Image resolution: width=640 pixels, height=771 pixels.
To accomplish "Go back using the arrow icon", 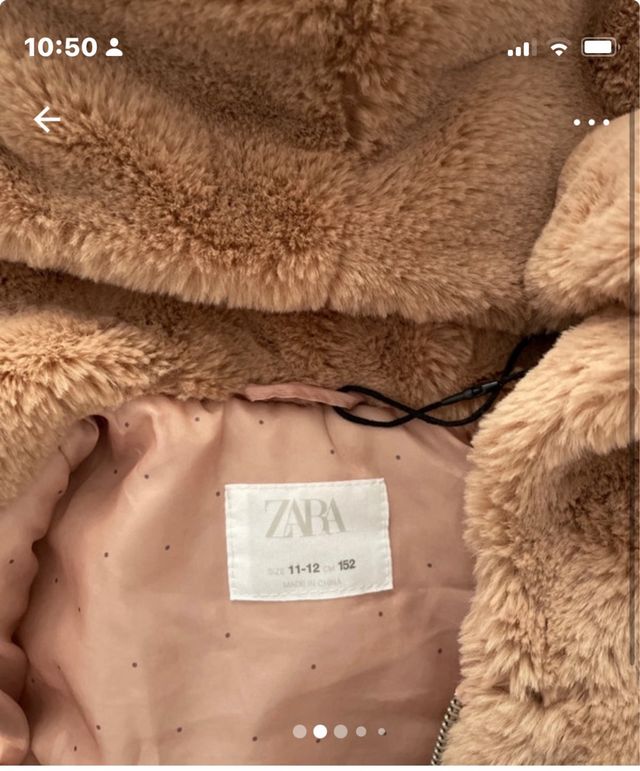I will [x=47, y=120].
